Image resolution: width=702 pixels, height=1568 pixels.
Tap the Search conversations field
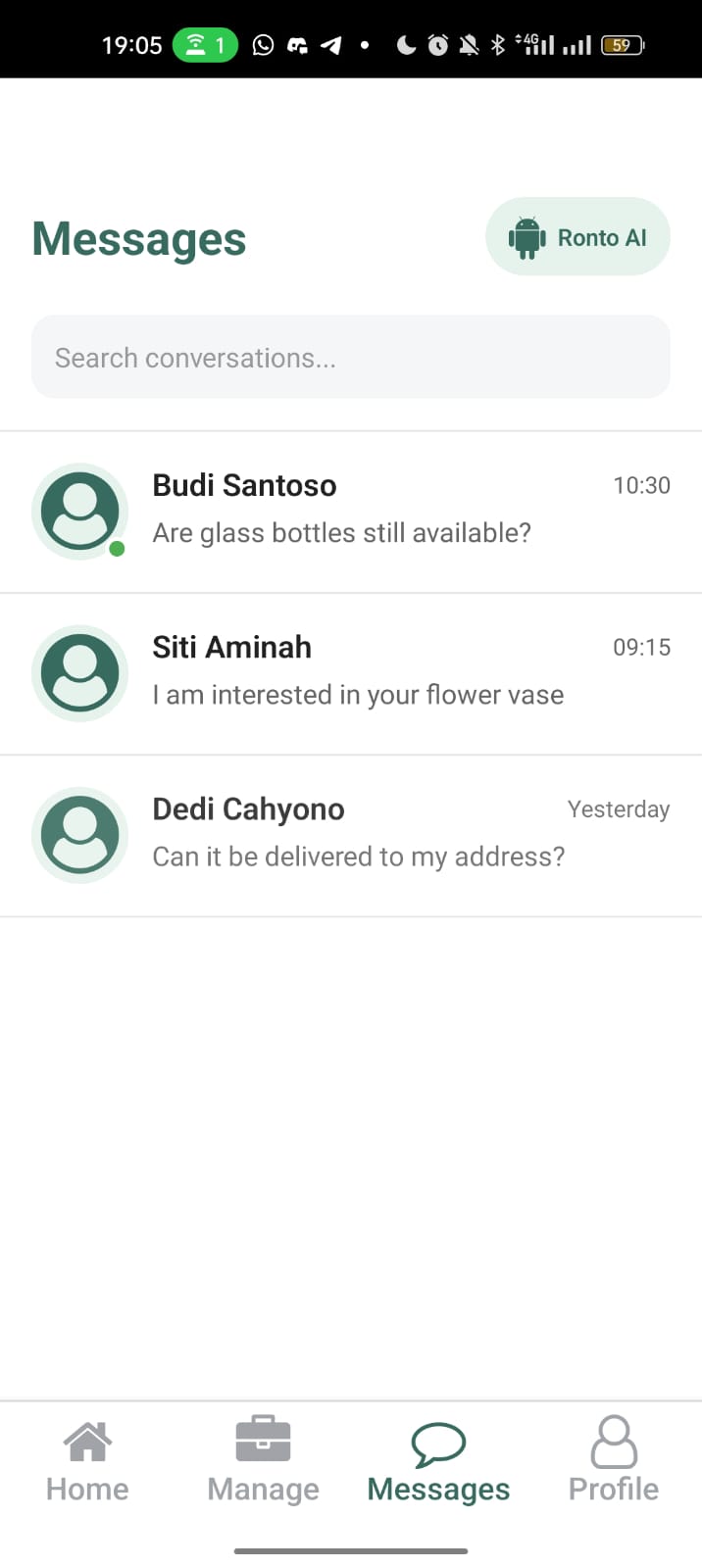click(350, 358)
